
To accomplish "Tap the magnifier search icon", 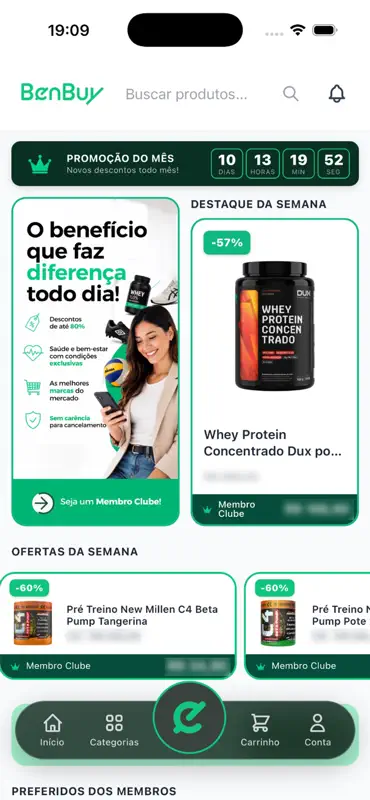I will coord(290,94).
